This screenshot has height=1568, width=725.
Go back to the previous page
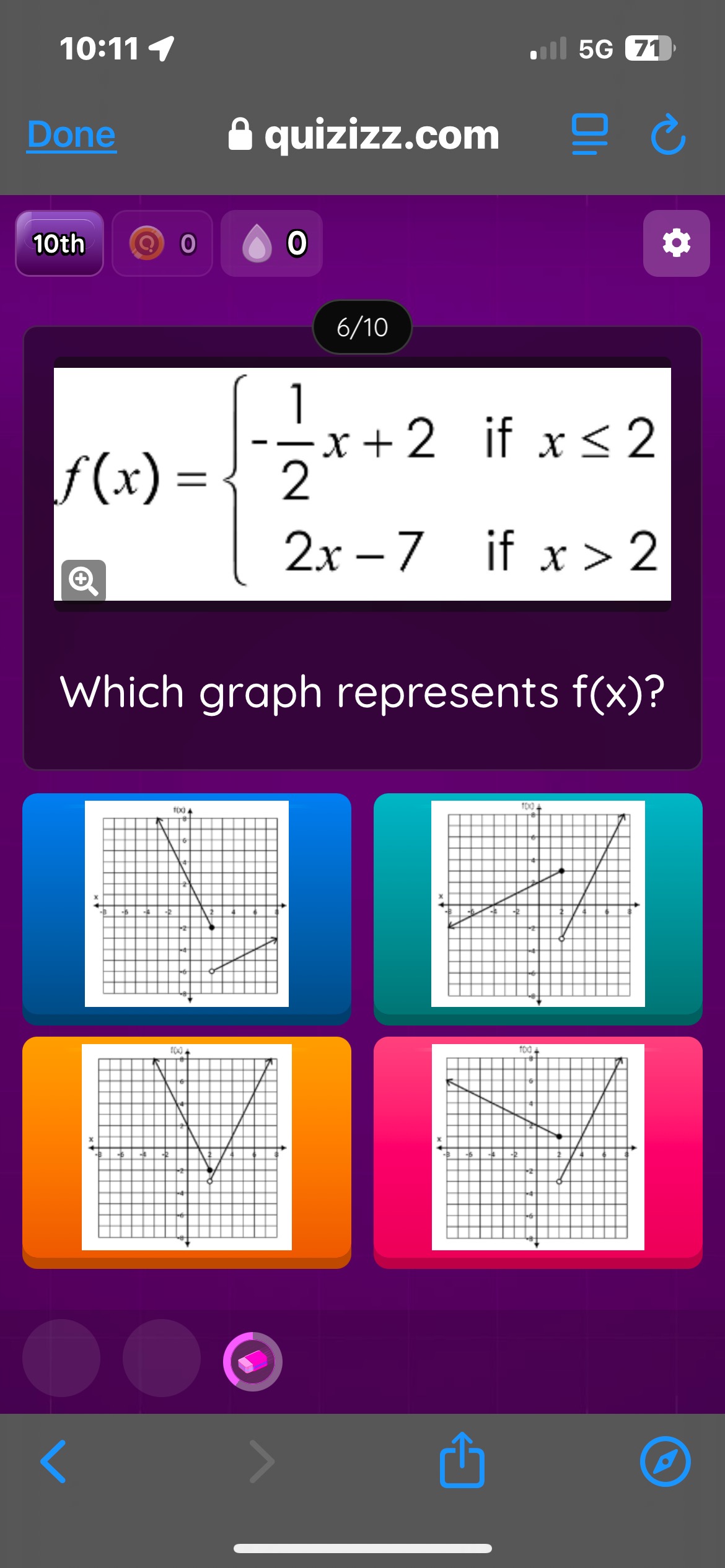coord(54,1461)
